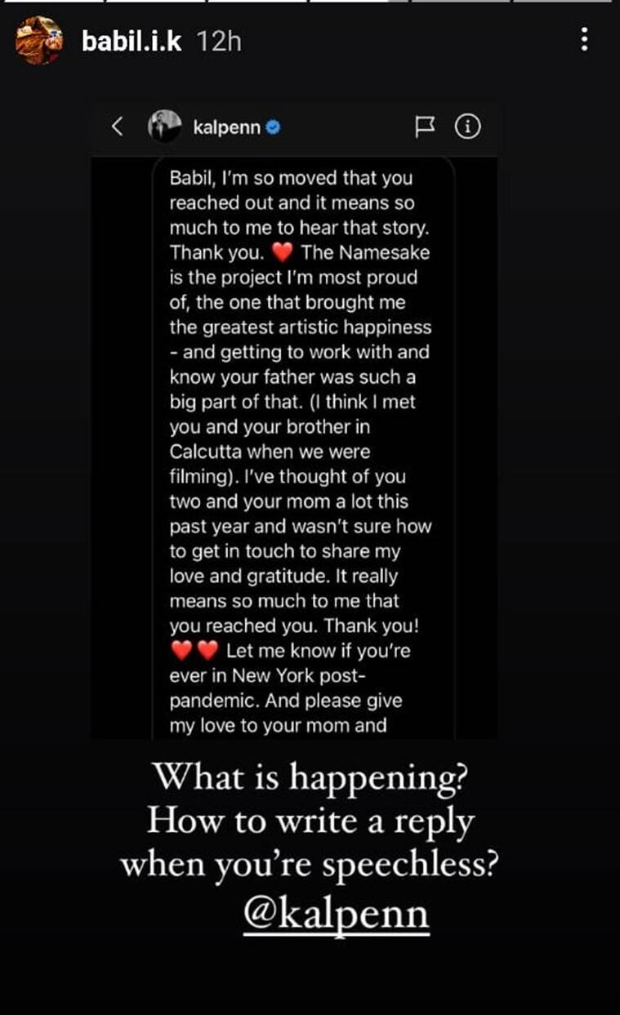Open the story overflow menu
The width and height of the screenshot is (620, 1015).
point(584,39)
